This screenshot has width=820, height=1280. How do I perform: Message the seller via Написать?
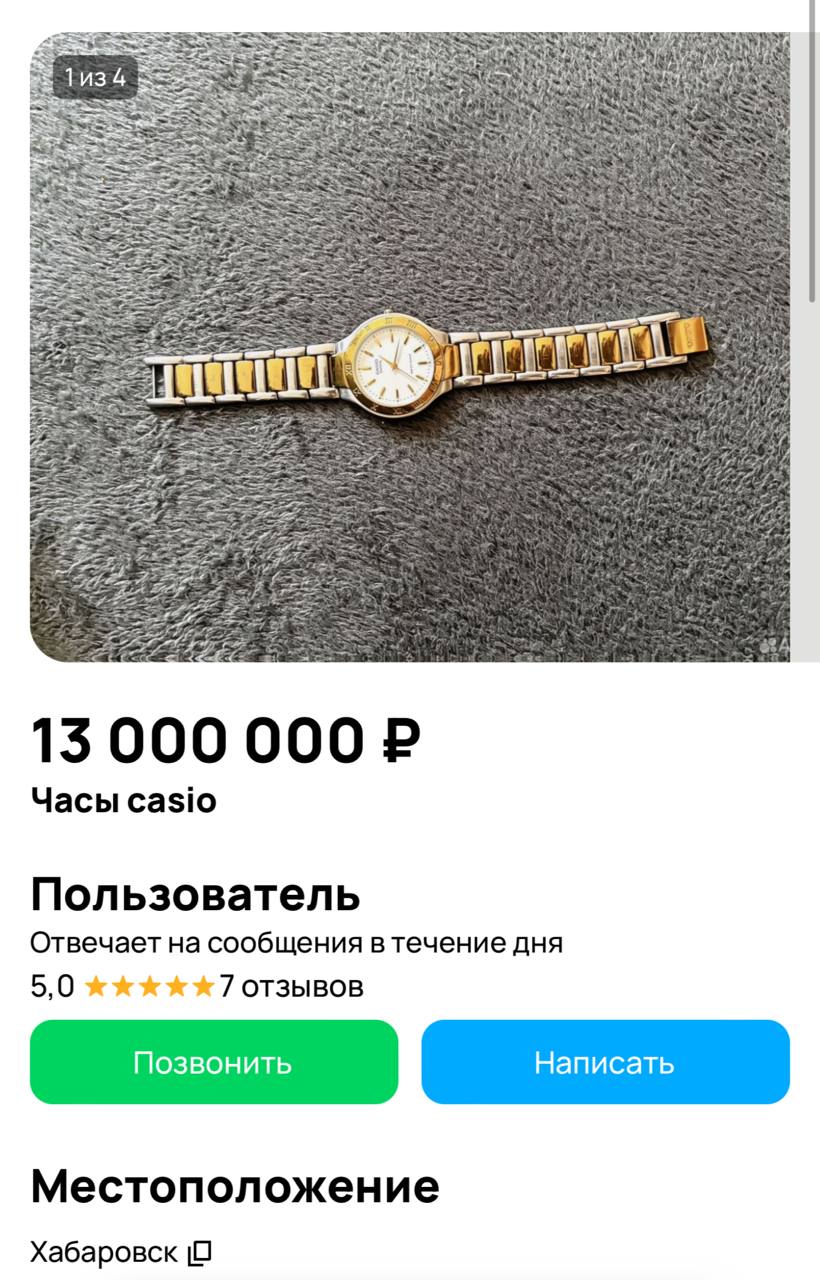coord(605,1062)
